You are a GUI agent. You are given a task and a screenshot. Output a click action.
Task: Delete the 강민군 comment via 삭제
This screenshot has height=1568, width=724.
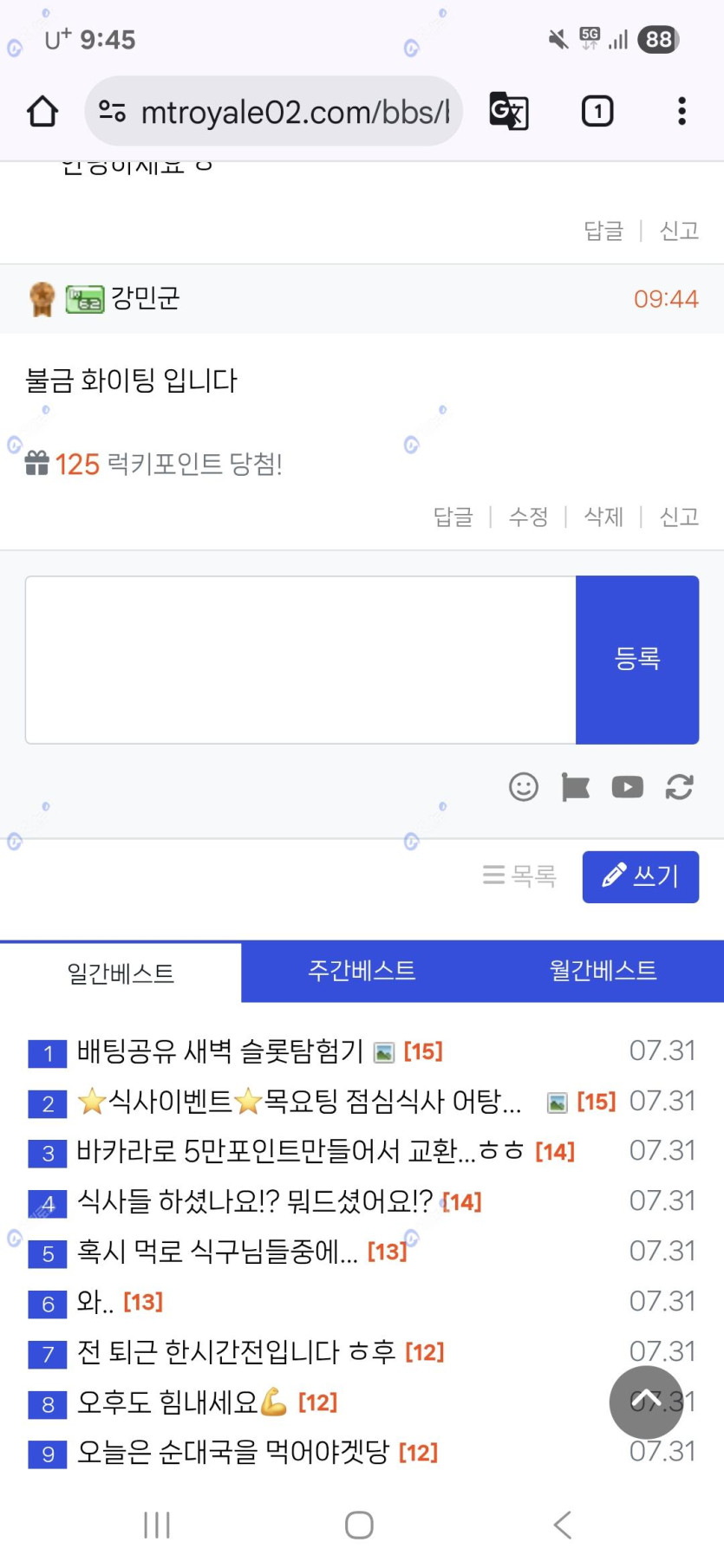point(603,517)
